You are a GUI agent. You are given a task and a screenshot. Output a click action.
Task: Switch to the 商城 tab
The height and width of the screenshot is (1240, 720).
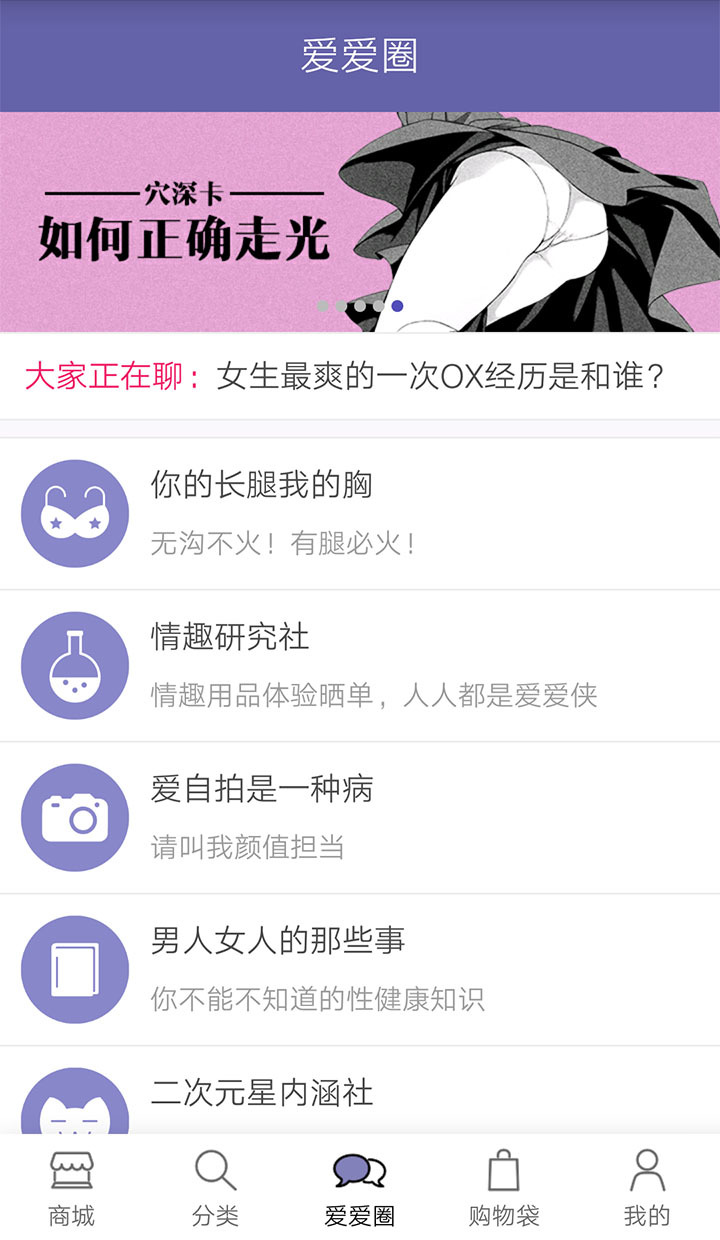click(x=72, y=1188)
